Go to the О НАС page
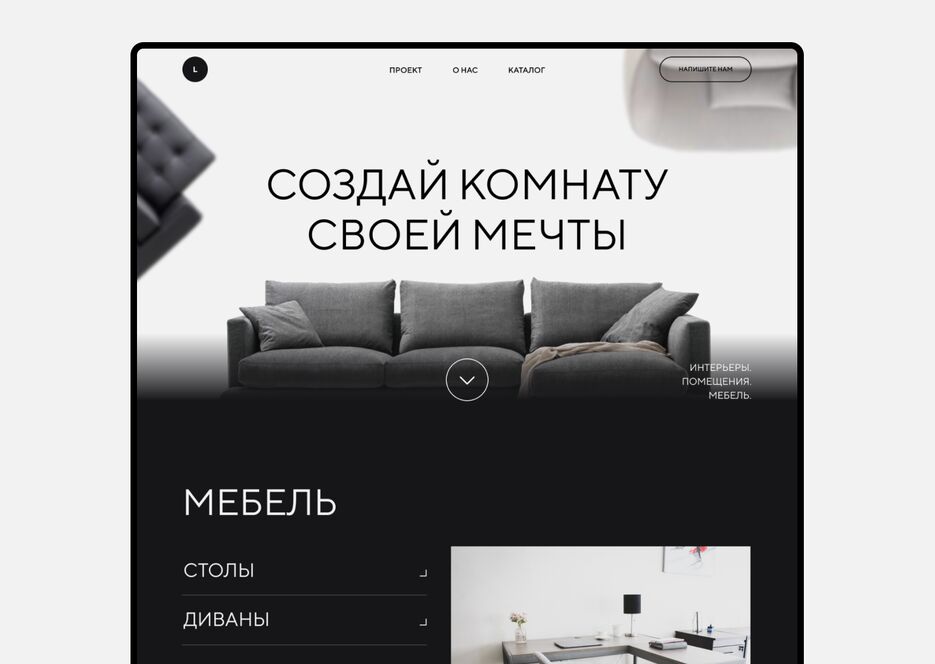 point(465,70)
